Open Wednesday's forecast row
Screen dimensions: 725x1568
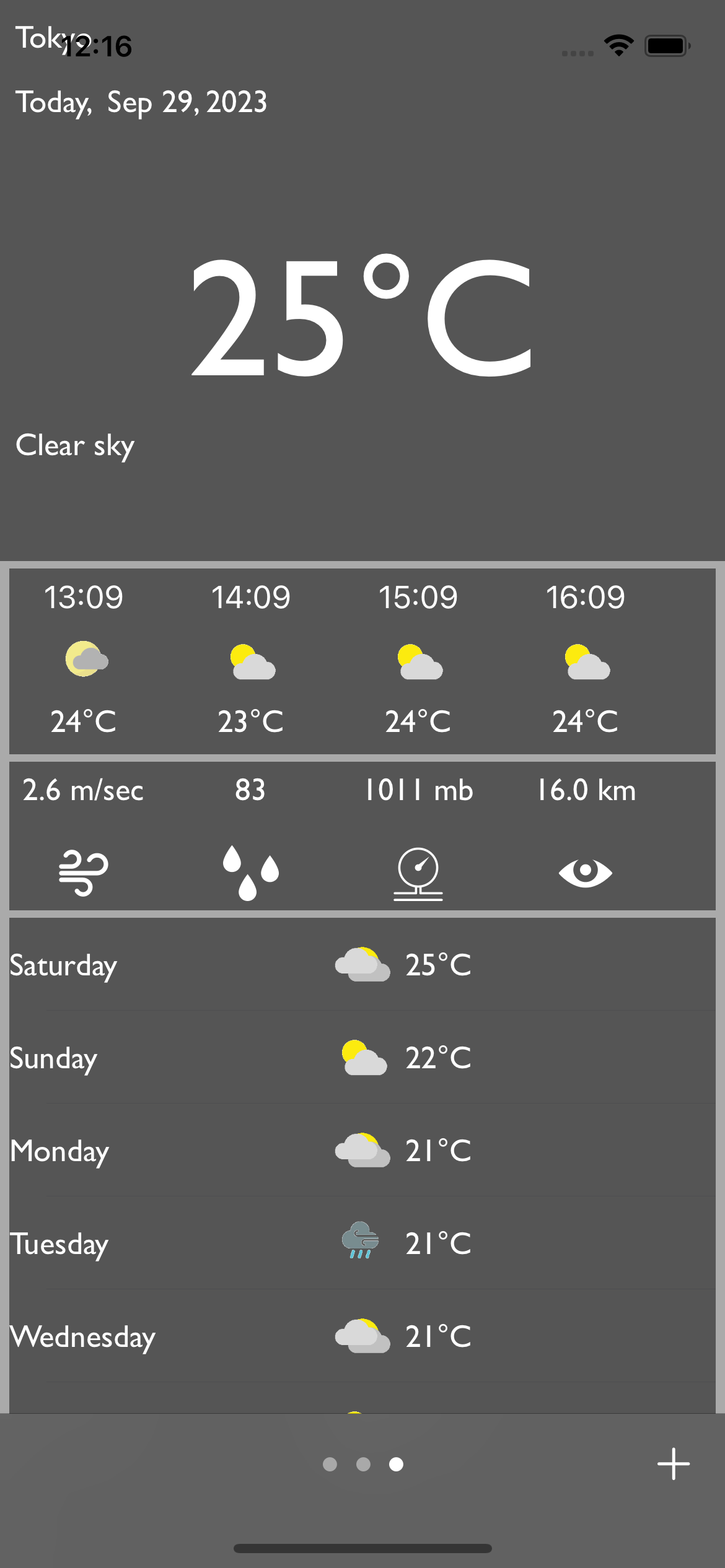(362, 1336)
